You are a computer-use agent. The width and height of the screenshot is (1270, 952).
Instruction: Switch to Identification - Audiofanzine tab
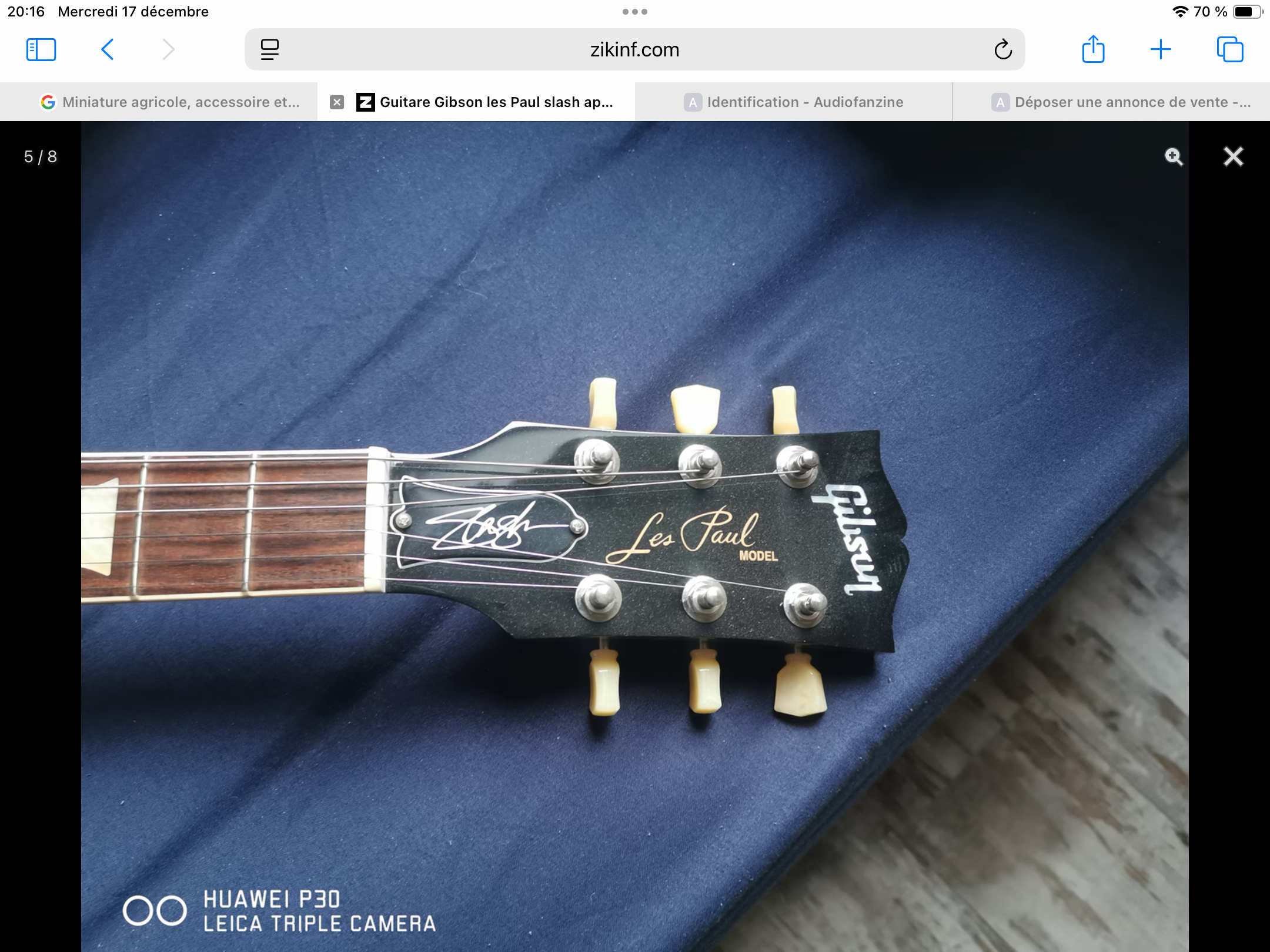794,102
